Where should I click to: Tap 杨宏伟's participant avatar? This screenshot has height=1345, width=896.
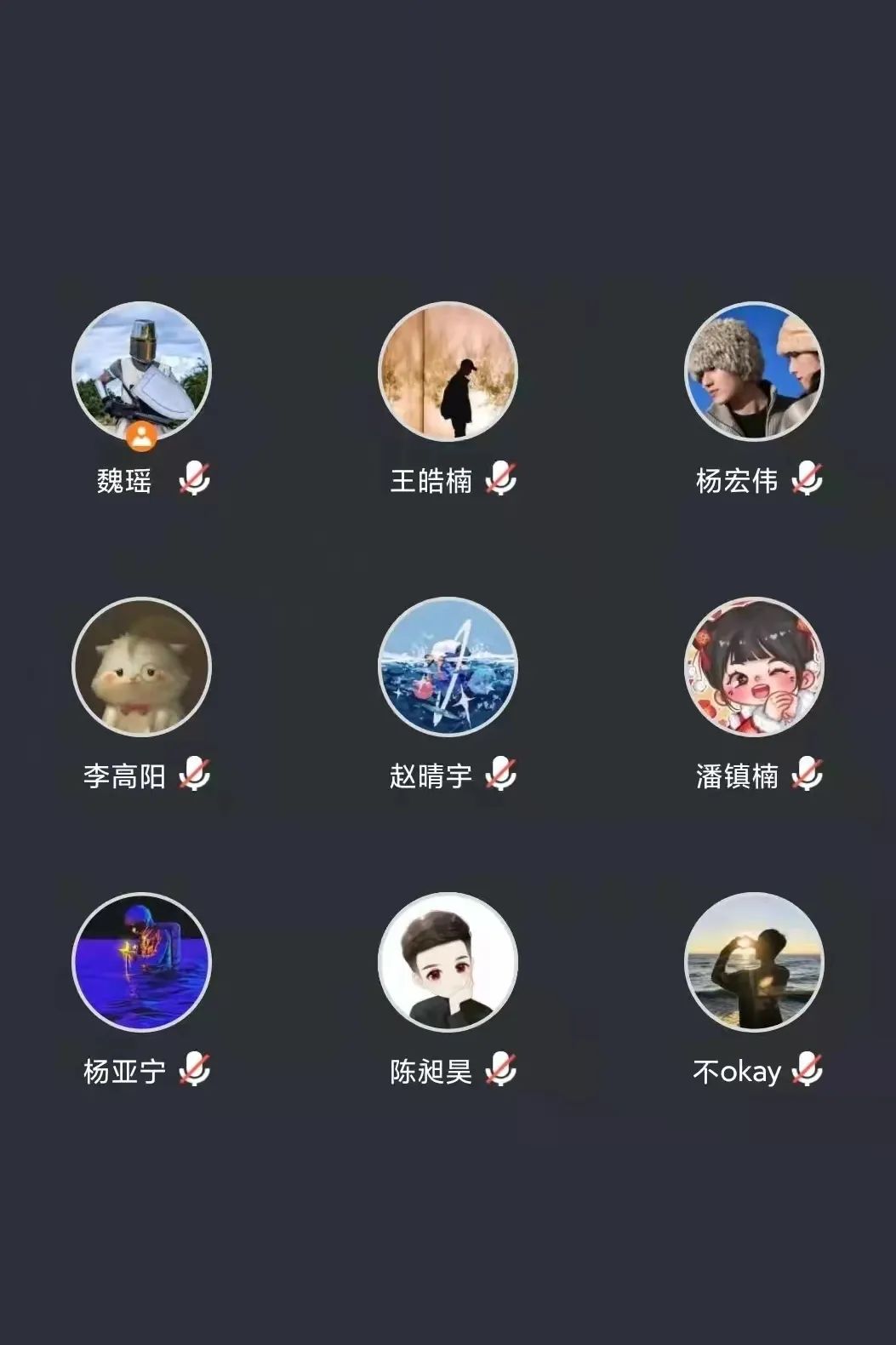(x=754, y=371)
